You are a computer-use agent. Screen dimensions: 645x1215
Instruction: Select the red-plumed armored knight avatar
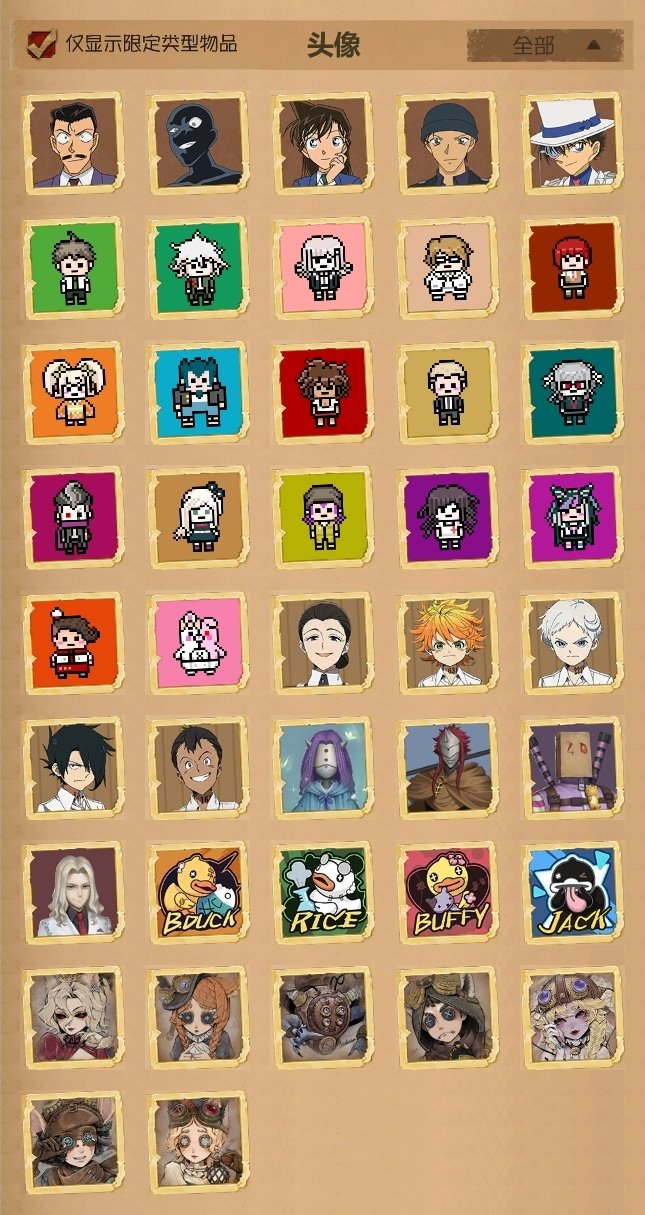point(448,768)
